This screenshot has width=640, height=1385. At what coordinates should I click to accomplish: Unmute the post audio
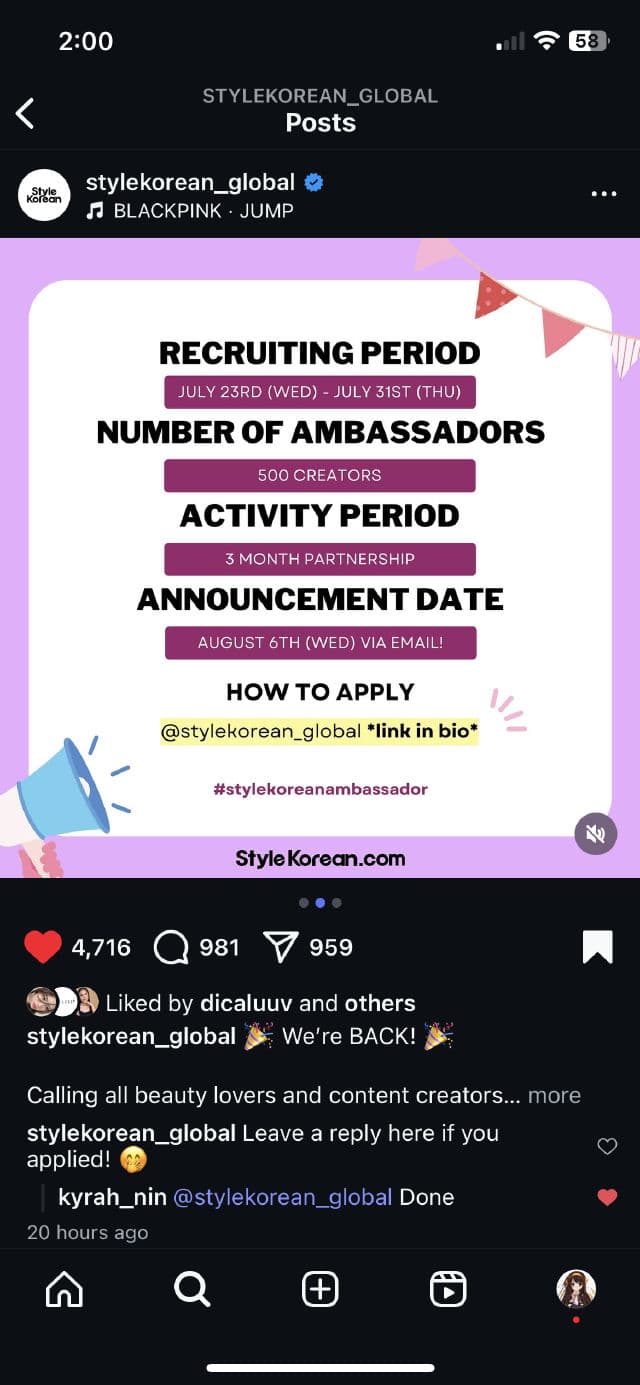click(x=595, y=834)
